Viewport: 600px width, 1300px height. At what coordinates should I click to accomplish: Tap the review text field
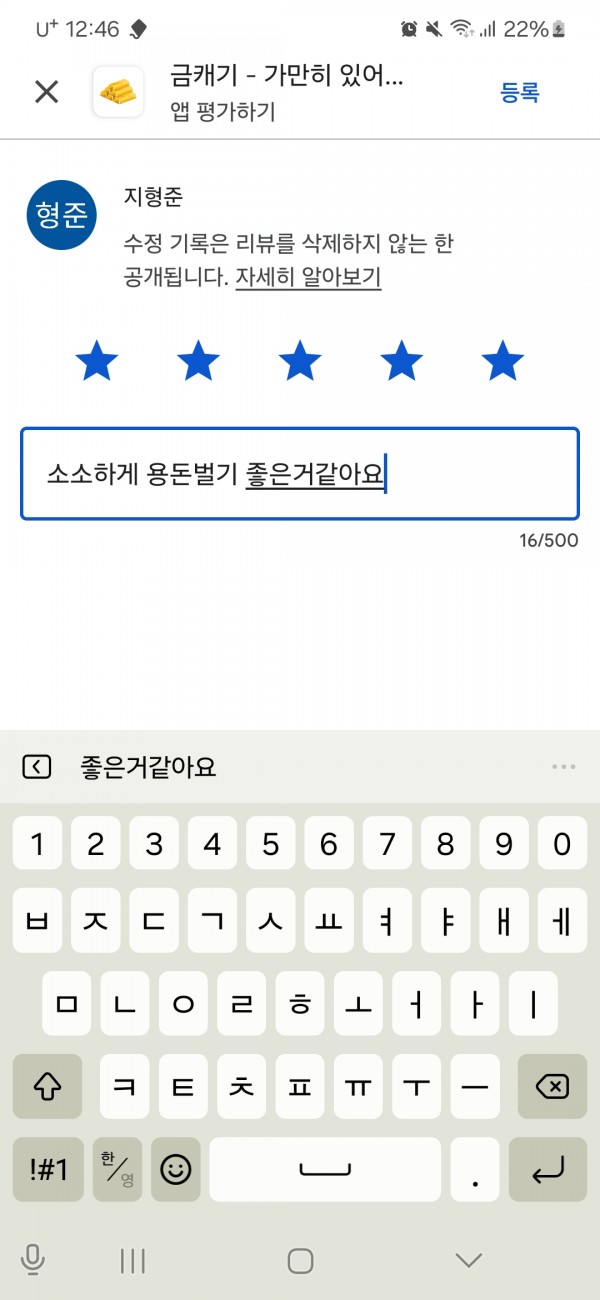[x=300, y=474]
